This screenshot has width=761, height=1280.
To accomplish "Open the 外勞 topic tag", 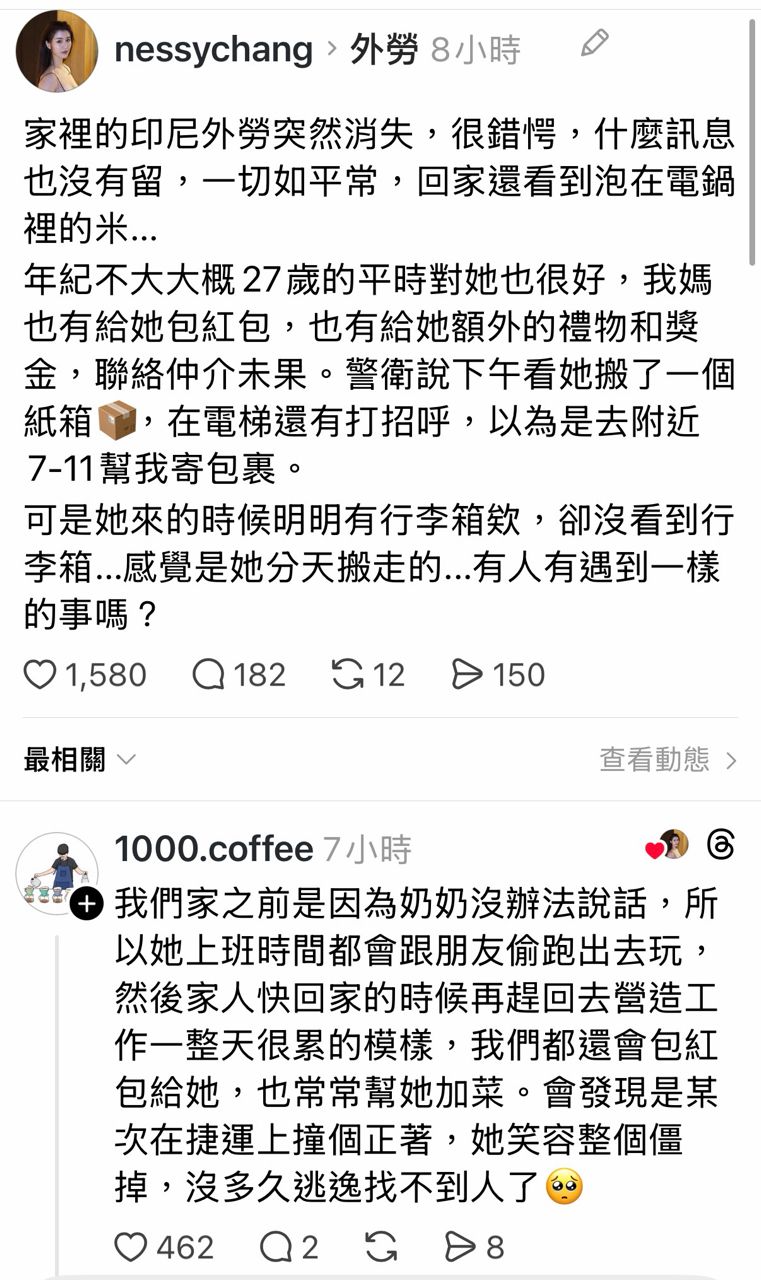I will tap(384, 50).
